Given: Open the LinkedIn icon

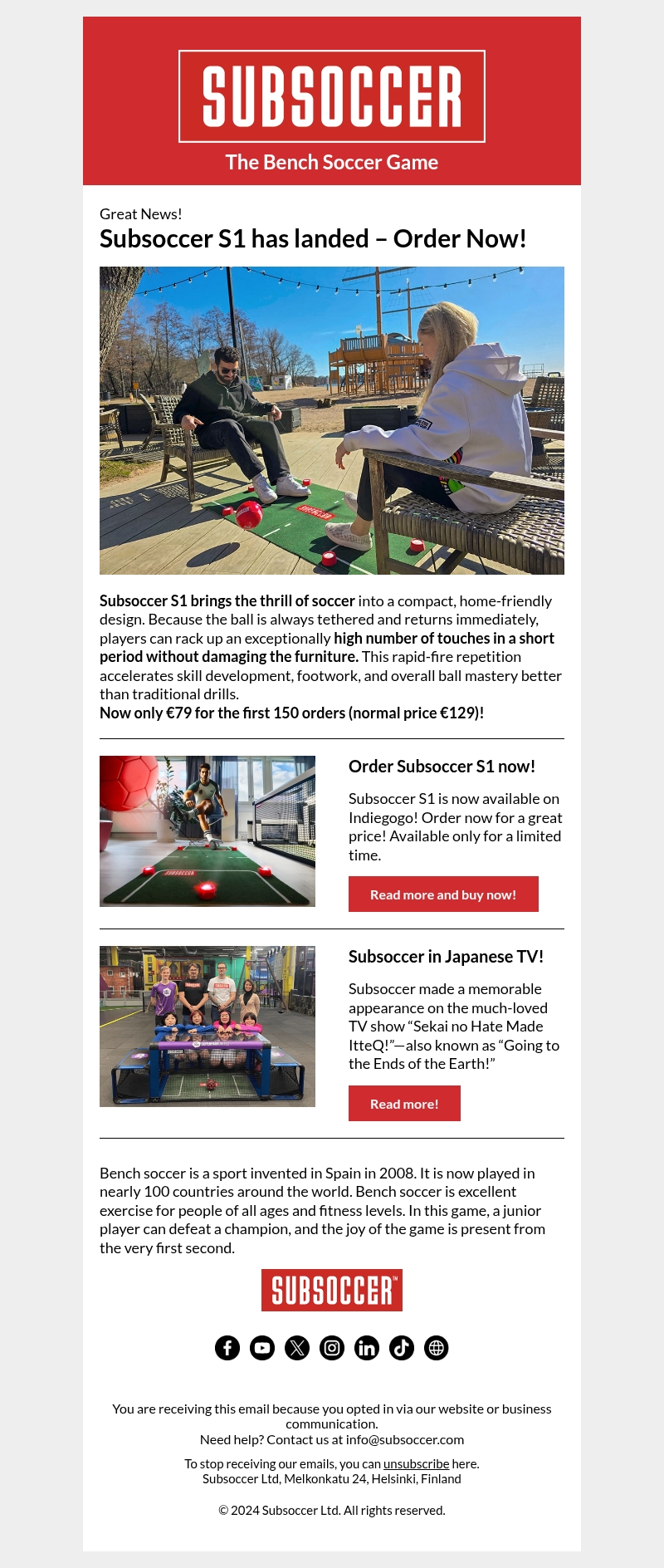Looking at the screenshot, I should (x=367, y=1348).
